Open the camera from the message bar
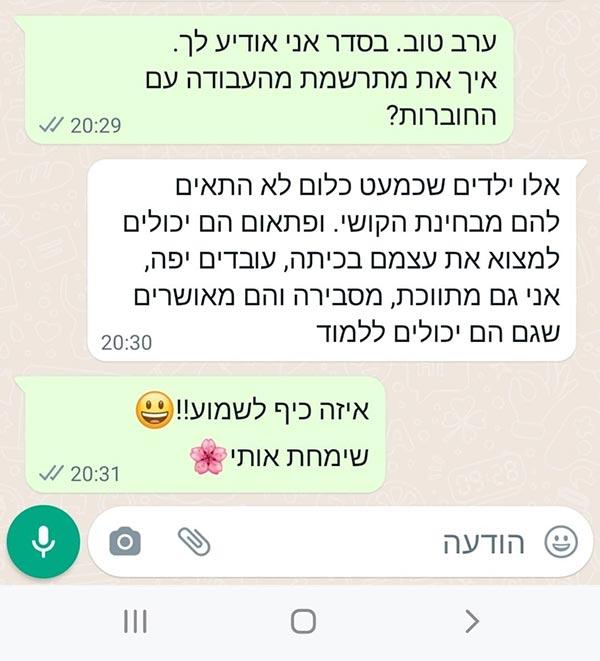Image resolution: width=600 pixels, height=661 pixels. [124, 542]
